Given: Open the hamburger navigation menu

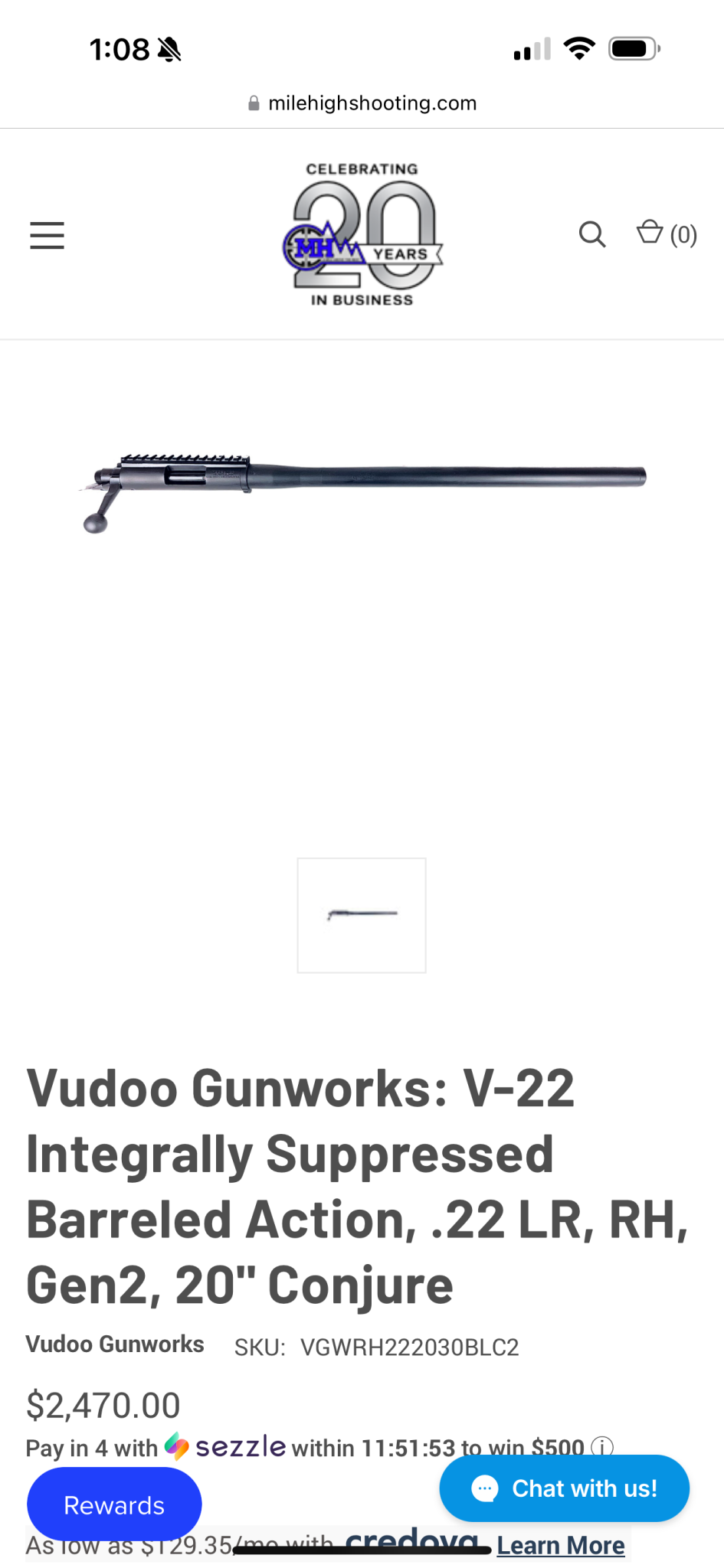Looking at the screenshot, I should (x=47, y=235).
